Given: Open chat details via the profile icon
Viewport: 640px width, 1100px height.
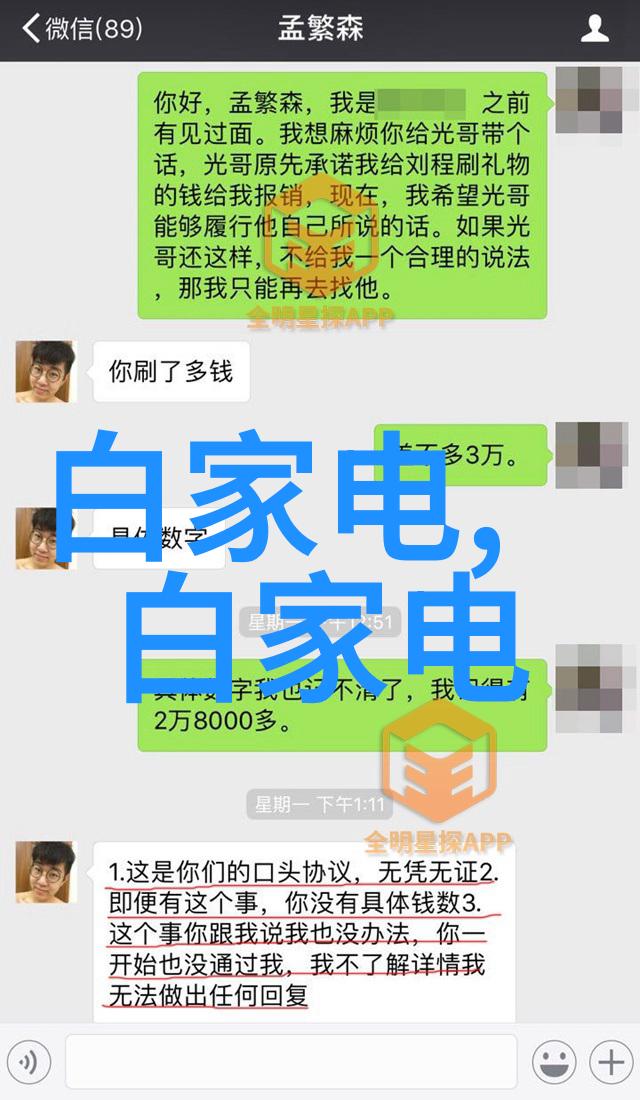Looking at the screenshot, I should tap(595, 29).
